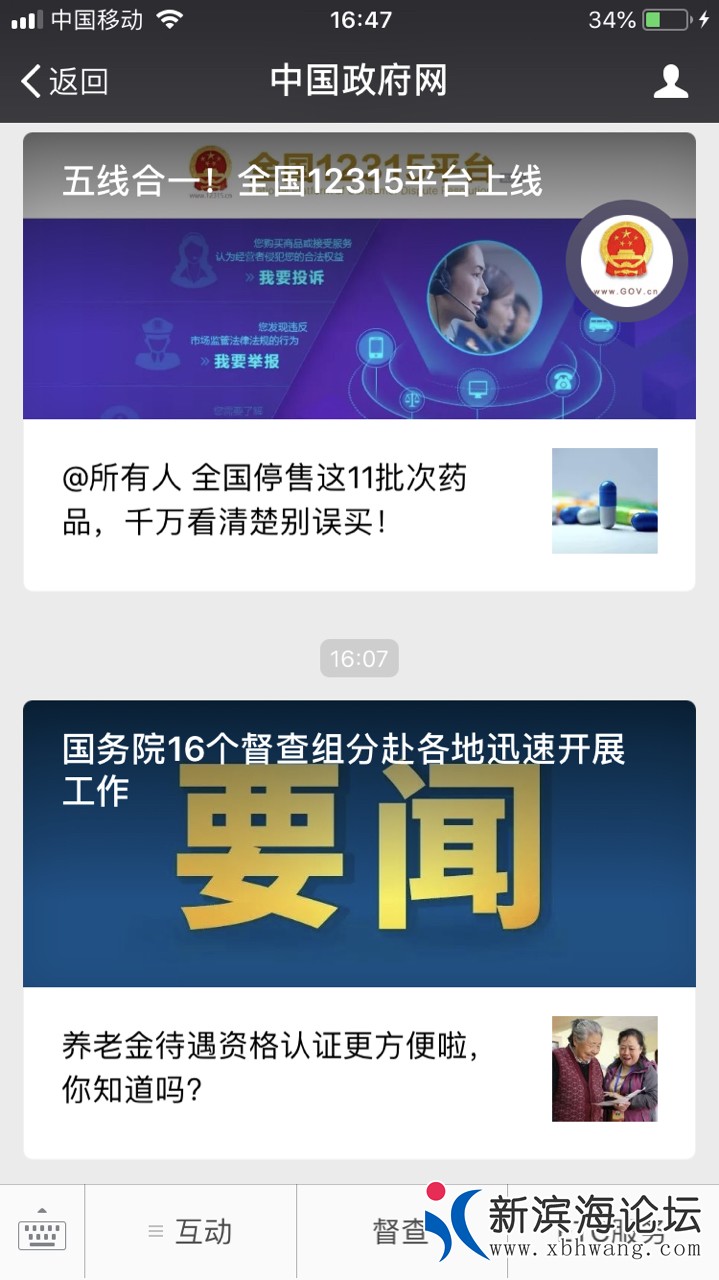Image resolution: width=719 pixels, height=1280 pixels.
Task: Open the 督查 menu
Action: [400, 1232]
